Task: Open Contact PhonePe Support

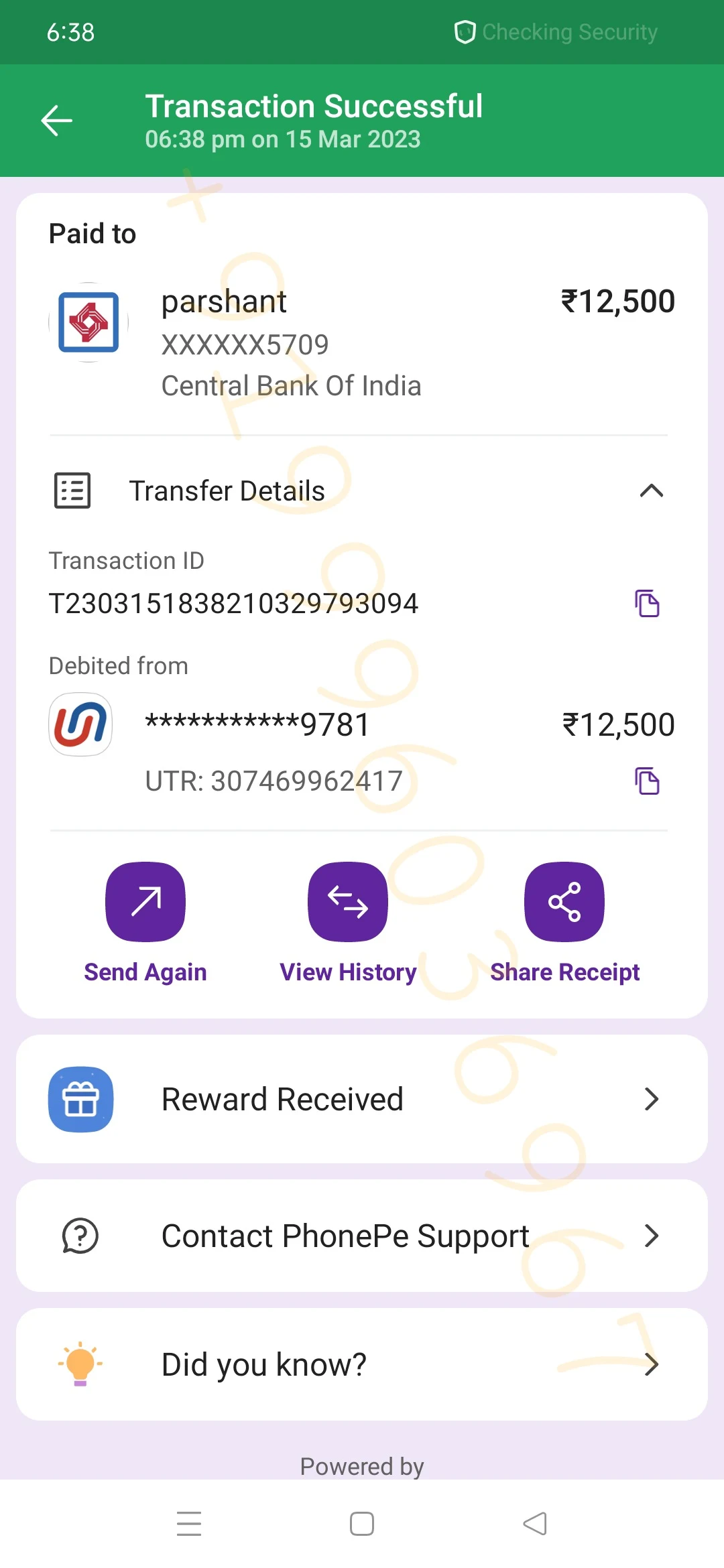Action: (x=362, y=1236)
